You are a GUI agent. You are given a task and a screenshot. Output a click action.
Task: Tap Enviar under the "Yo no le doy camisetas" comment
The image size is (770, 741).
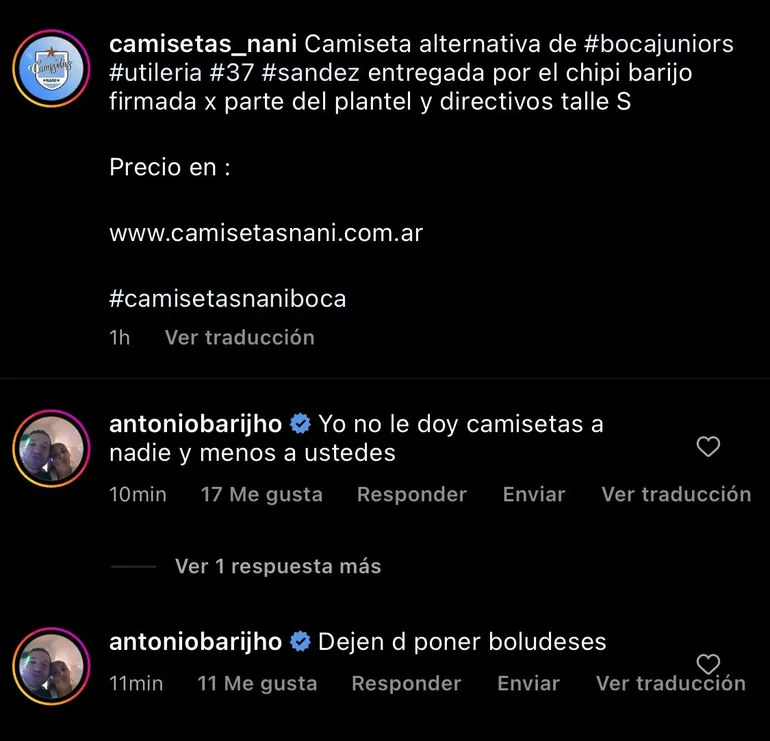[534, 494]
